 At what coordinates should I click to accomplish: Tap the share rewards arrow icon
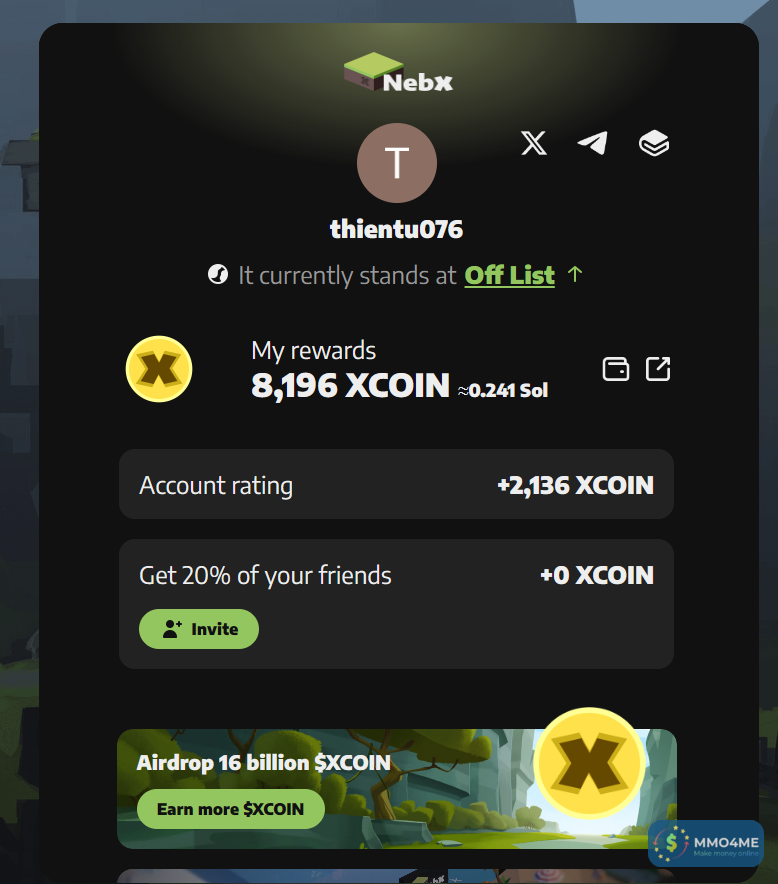658,369
